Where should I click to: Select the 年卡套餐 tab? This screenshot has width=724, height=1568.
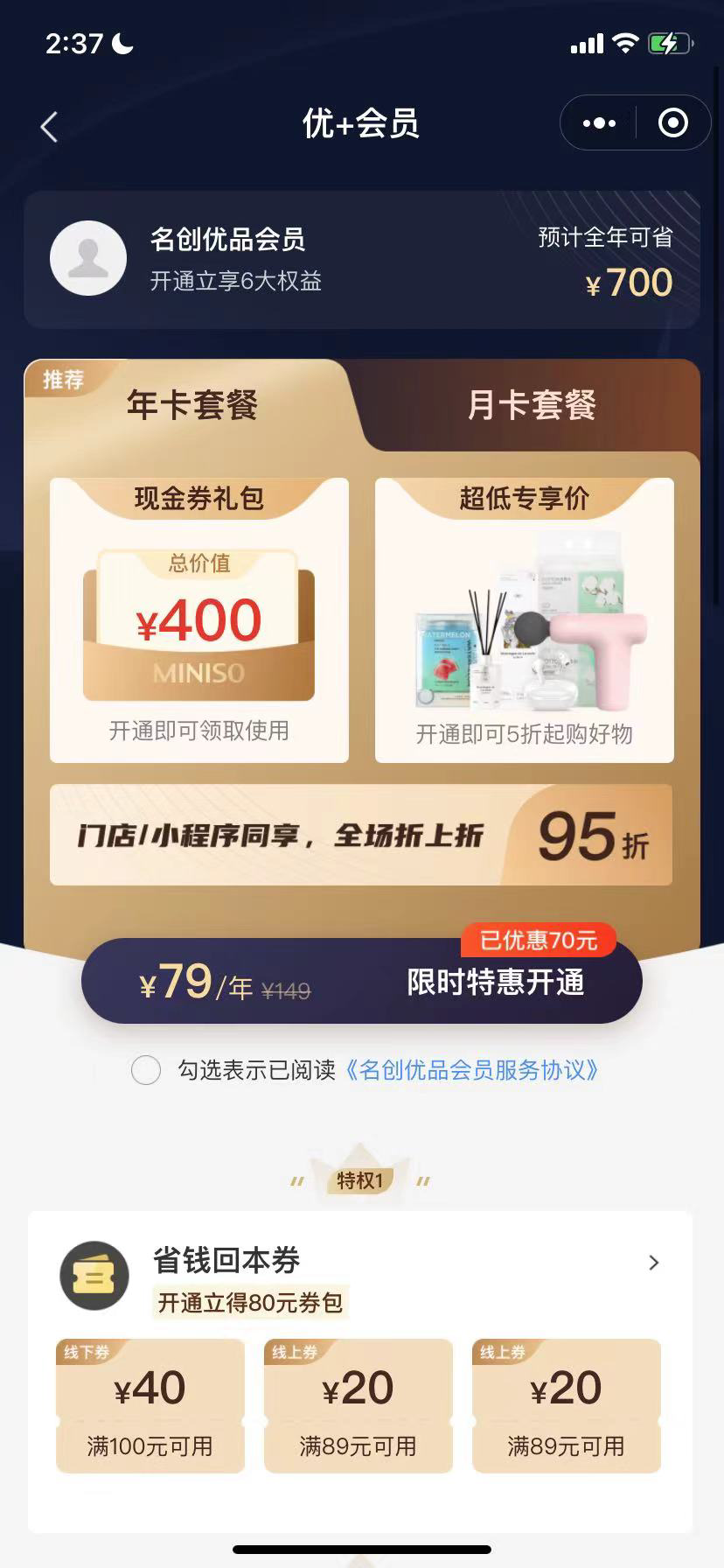pyautogui.click(x=192, y=405)
